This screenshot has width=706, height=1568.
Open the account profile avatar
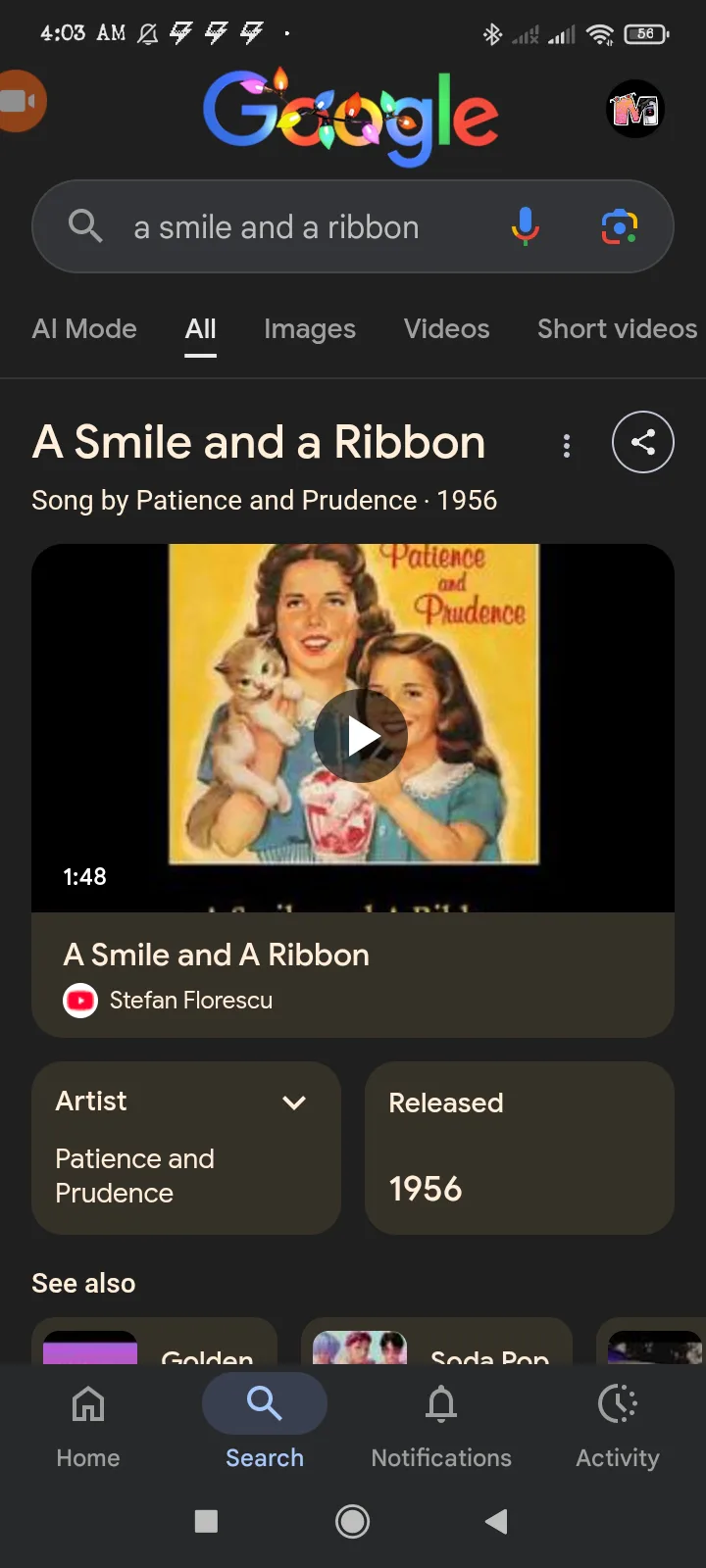point(635,109)
